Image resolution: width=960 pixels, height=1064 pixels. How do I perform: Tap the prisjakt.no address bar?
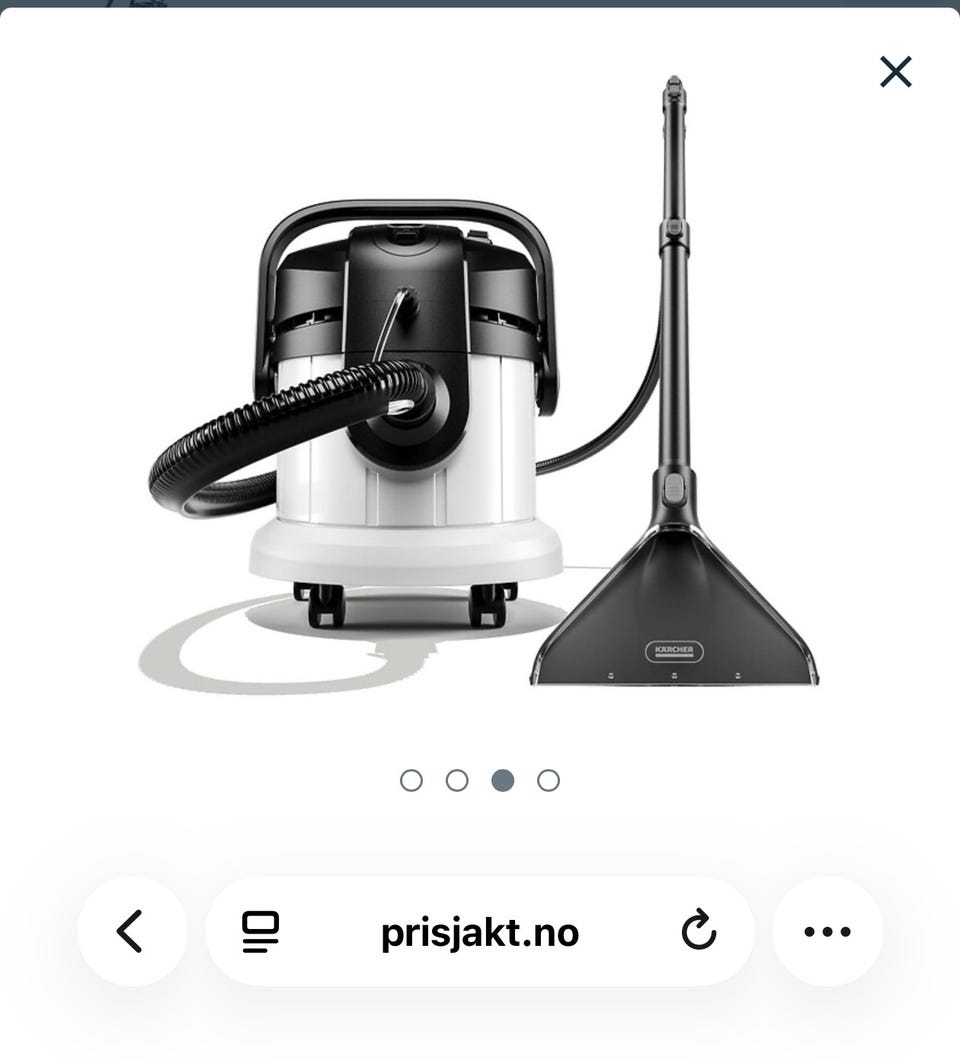(480, 932)
